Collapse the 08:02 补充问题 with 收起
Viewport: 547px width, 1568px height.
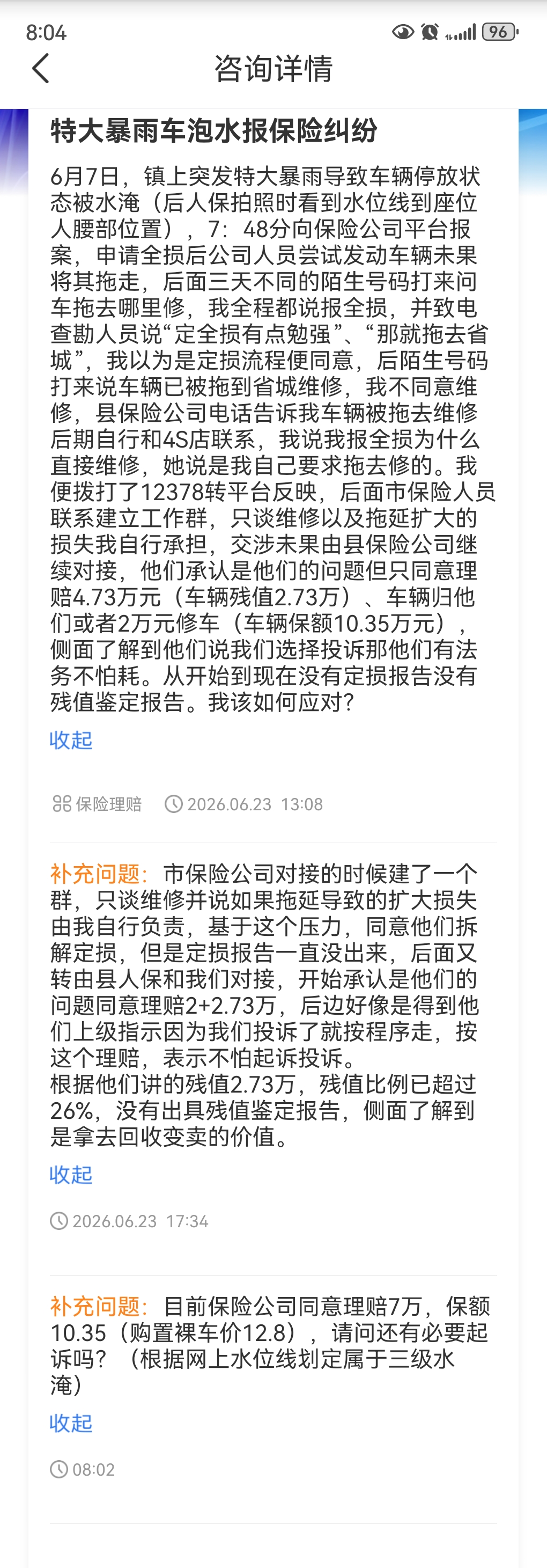[71, 1423]
